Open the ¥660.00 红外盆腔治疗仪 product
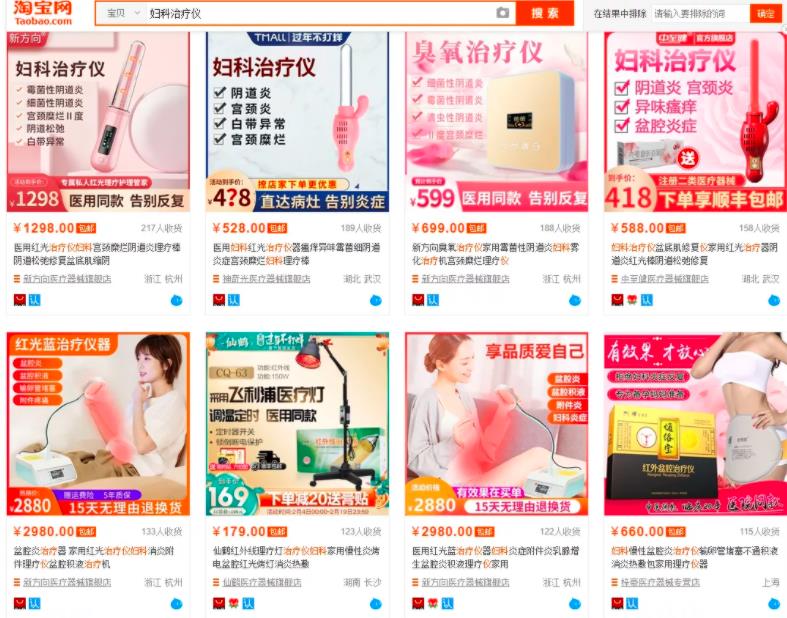787x618 pixels. 694,425
